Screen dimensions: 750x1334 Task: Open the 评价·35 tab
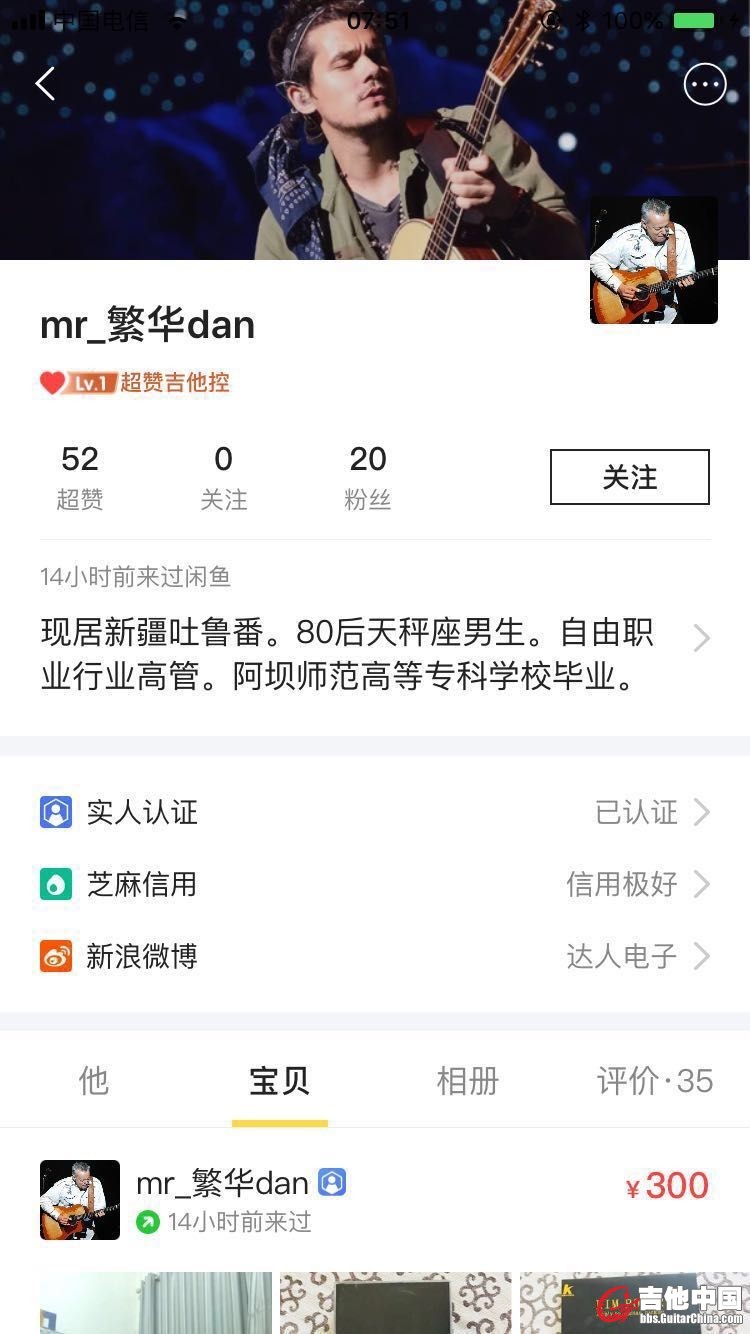coord(654,1081)
